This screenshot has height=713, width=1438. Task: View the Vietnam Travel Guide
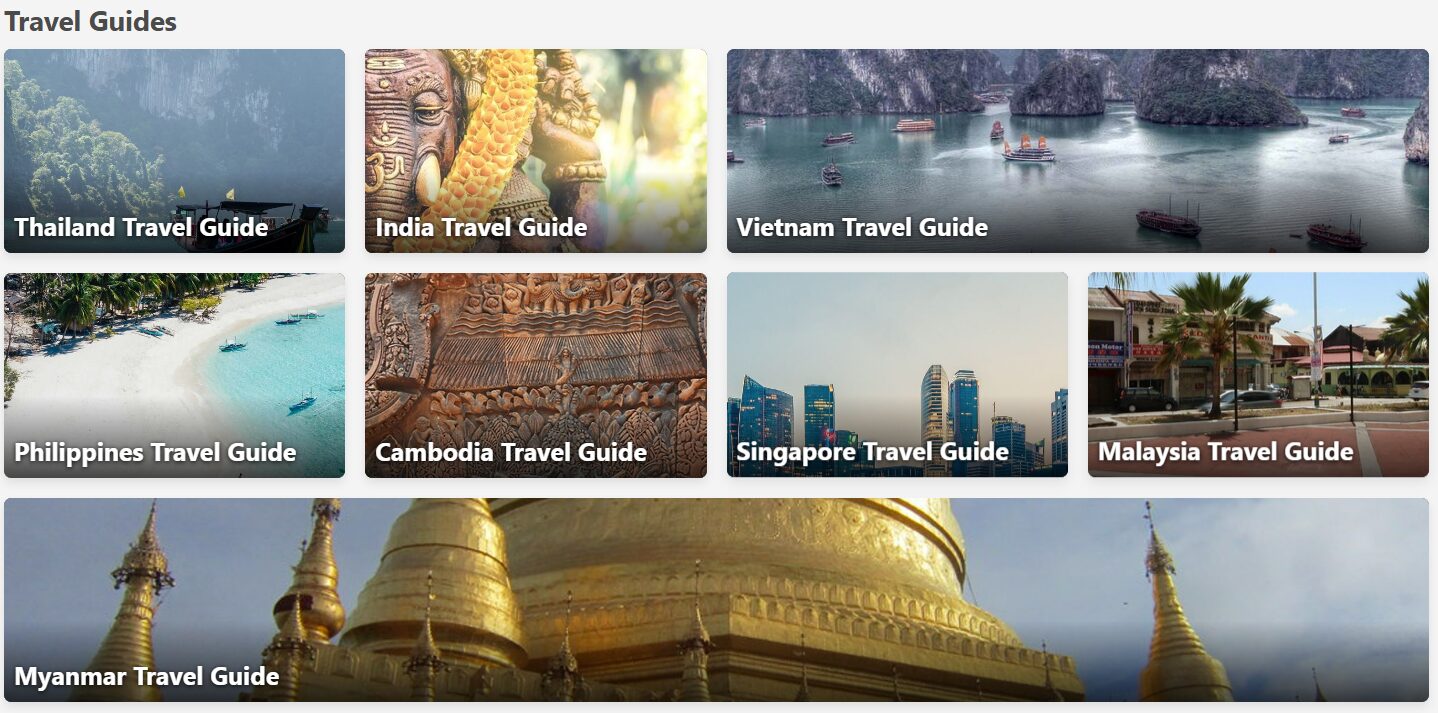coord(1077,151)
